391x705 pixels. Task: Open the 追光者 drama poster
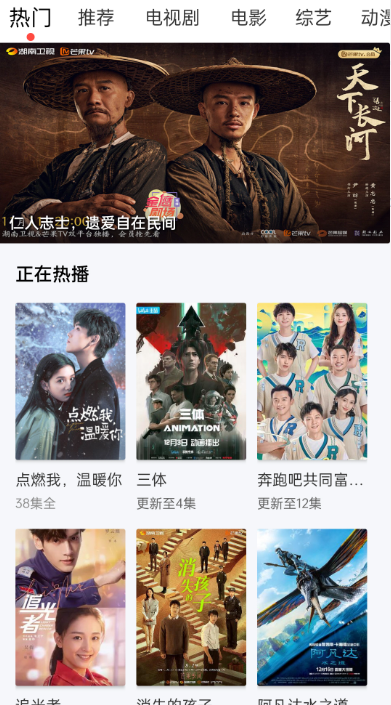[x=71, y=607]
